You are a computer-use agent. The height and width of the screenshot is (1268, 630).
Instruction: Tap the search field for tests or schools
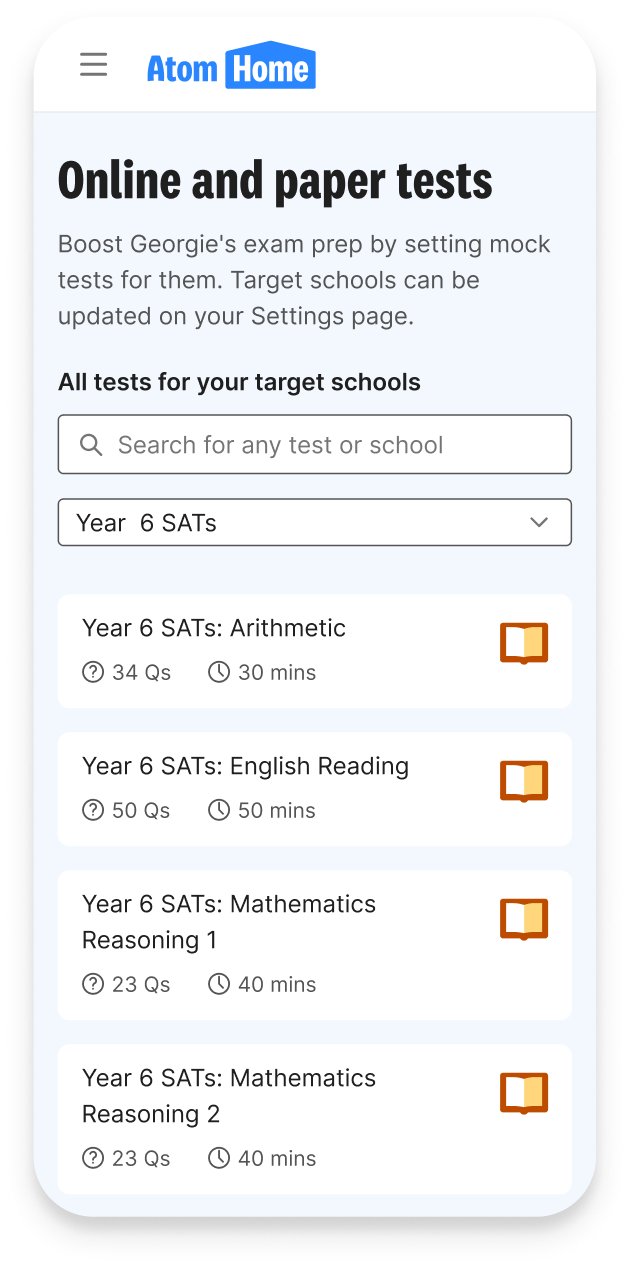[x=314, y=445]
